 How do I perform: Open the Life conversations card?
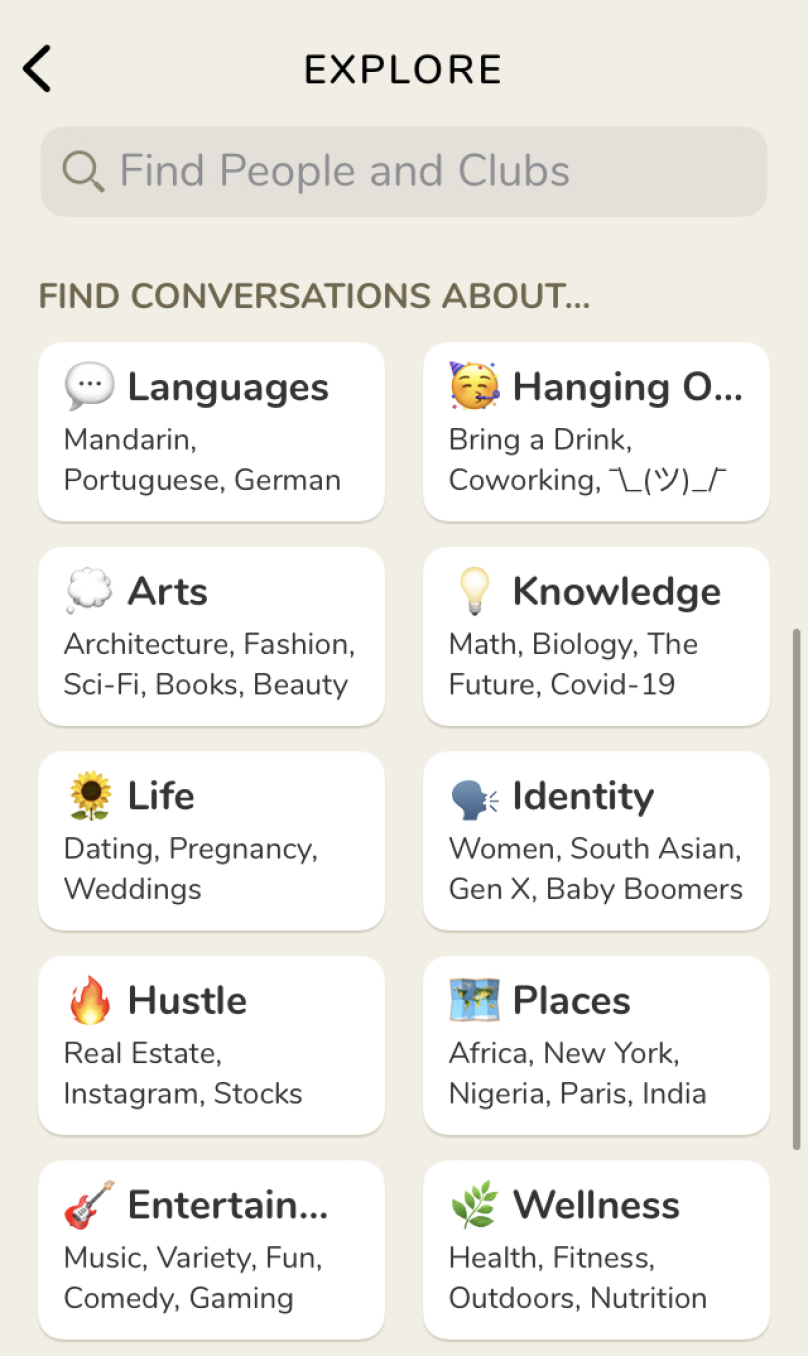pos(211,841)
